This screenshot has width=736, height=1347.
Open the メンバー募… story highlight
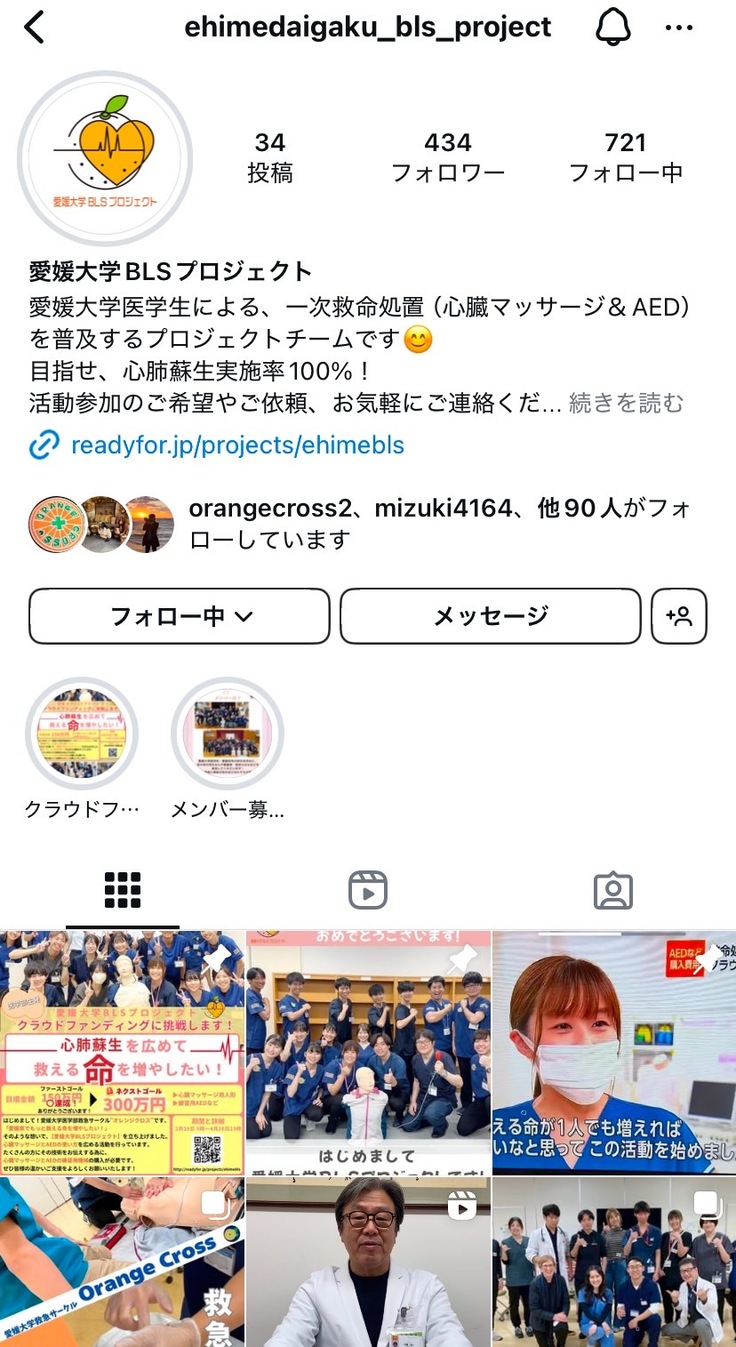(x=227, y=735)
